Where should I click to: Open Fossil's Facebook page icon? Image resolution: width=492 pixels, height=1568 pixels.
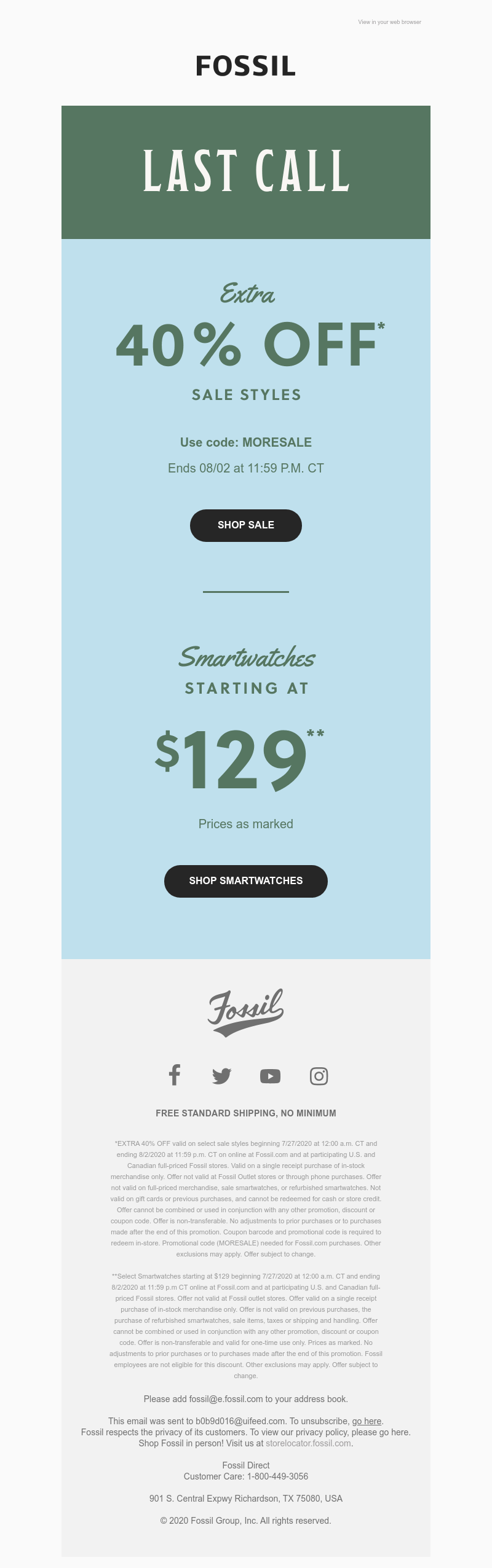[175, 1076]
